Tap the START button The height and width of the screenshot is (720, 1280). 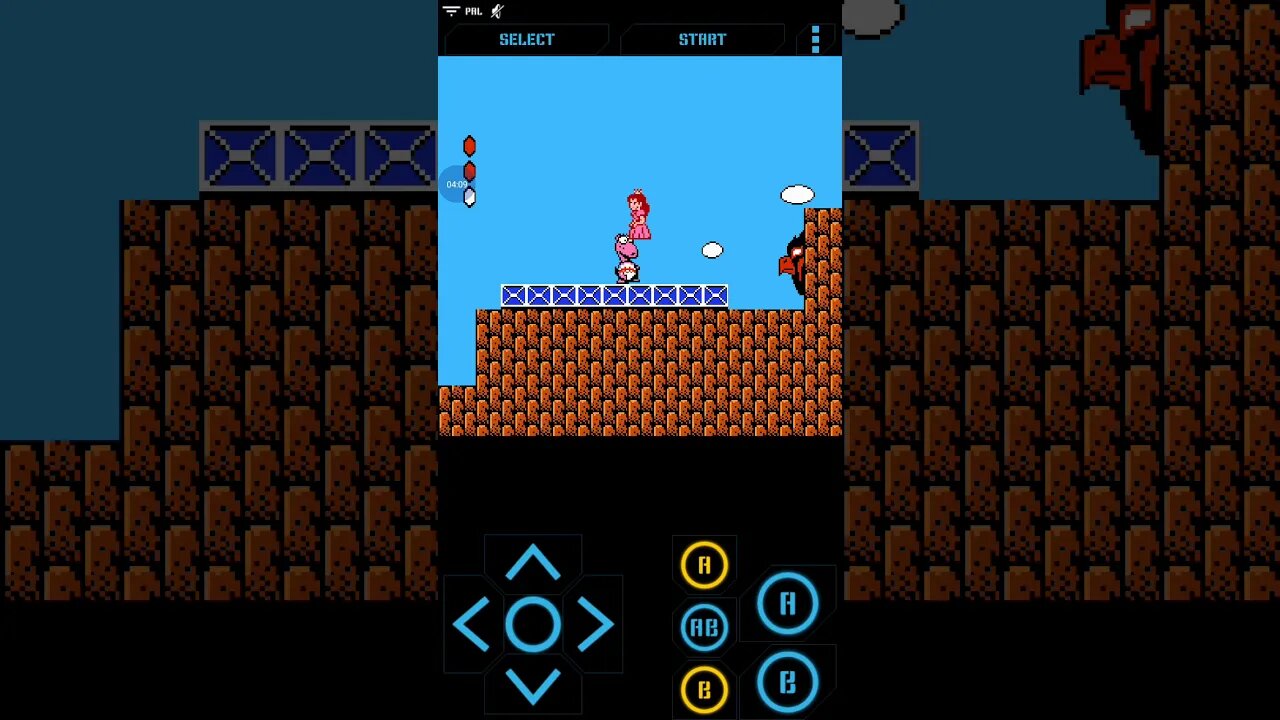pyautogui.click(x=702, y=40)
